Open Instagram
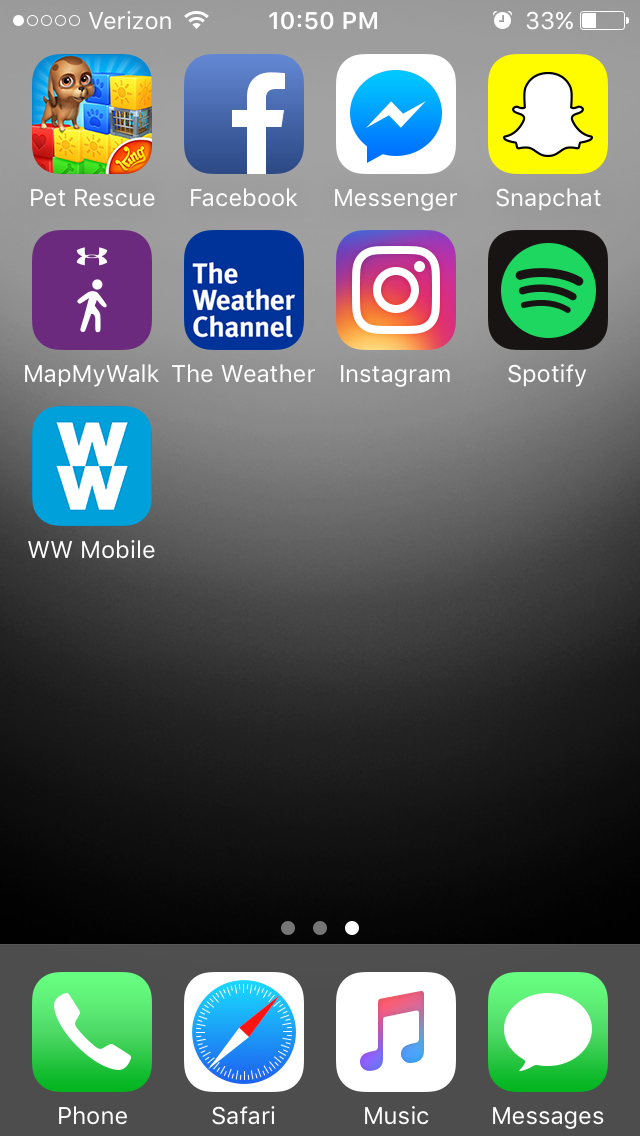 (396, 290)
